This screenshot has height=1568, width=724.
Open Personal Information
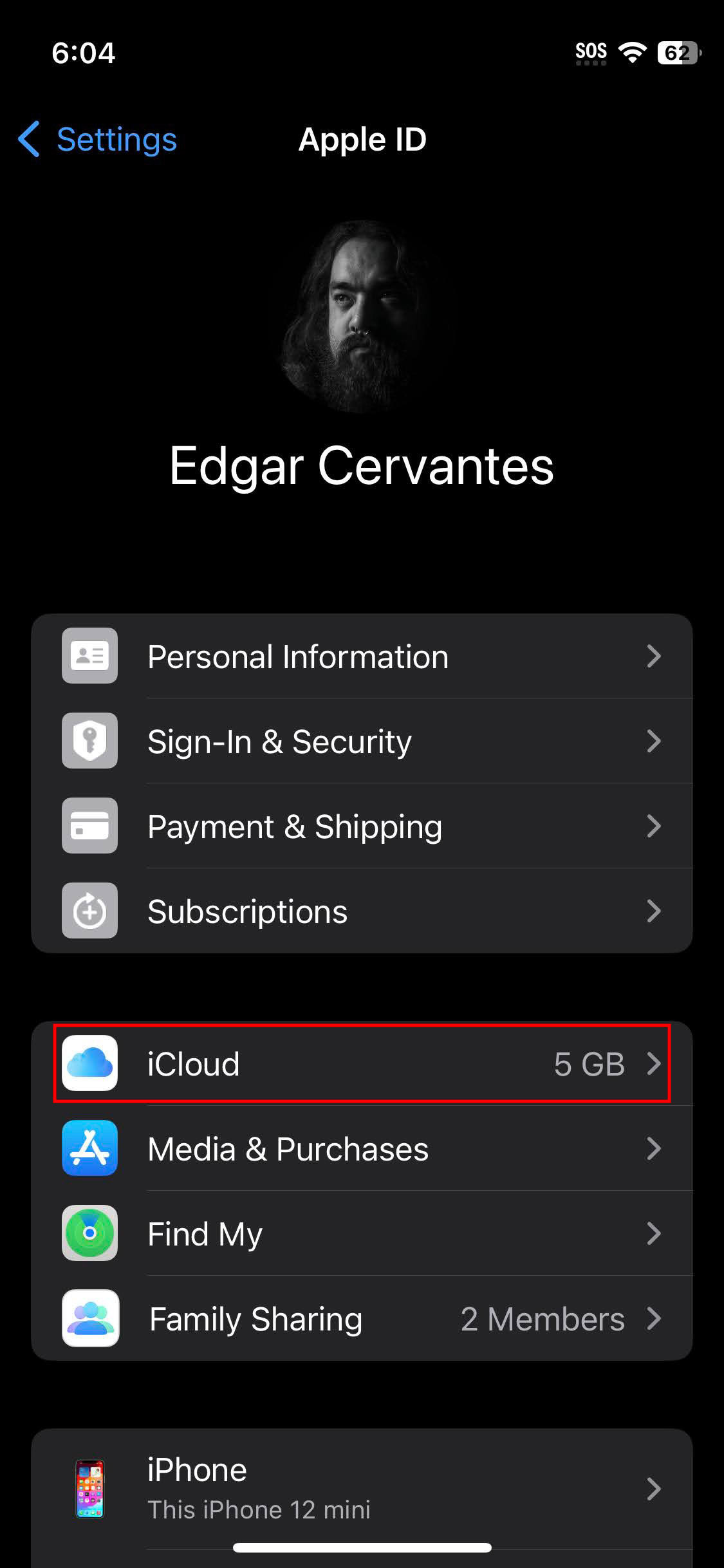tap(362, 657)
